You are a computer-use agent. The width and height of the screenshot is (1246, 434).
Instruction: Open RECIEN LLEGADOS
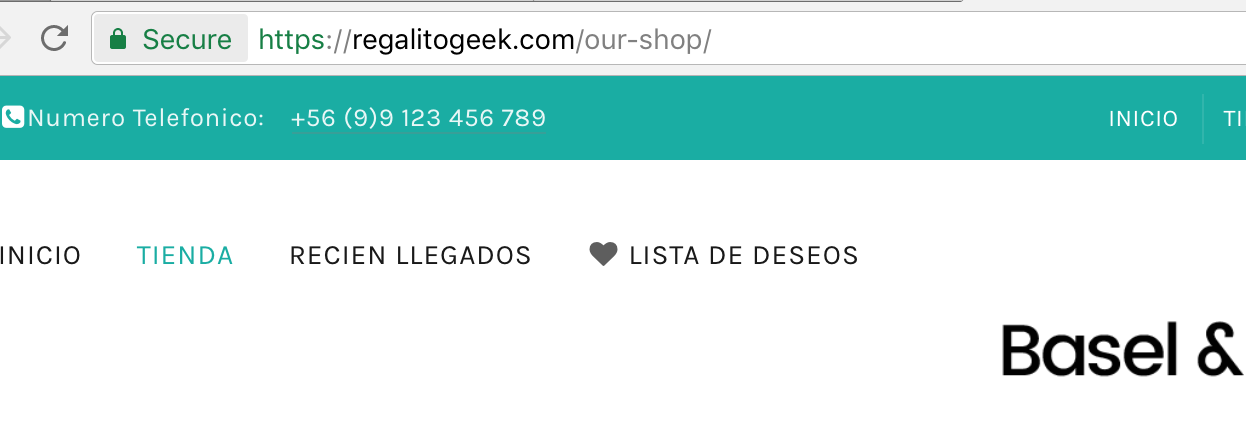click(410, 256)
